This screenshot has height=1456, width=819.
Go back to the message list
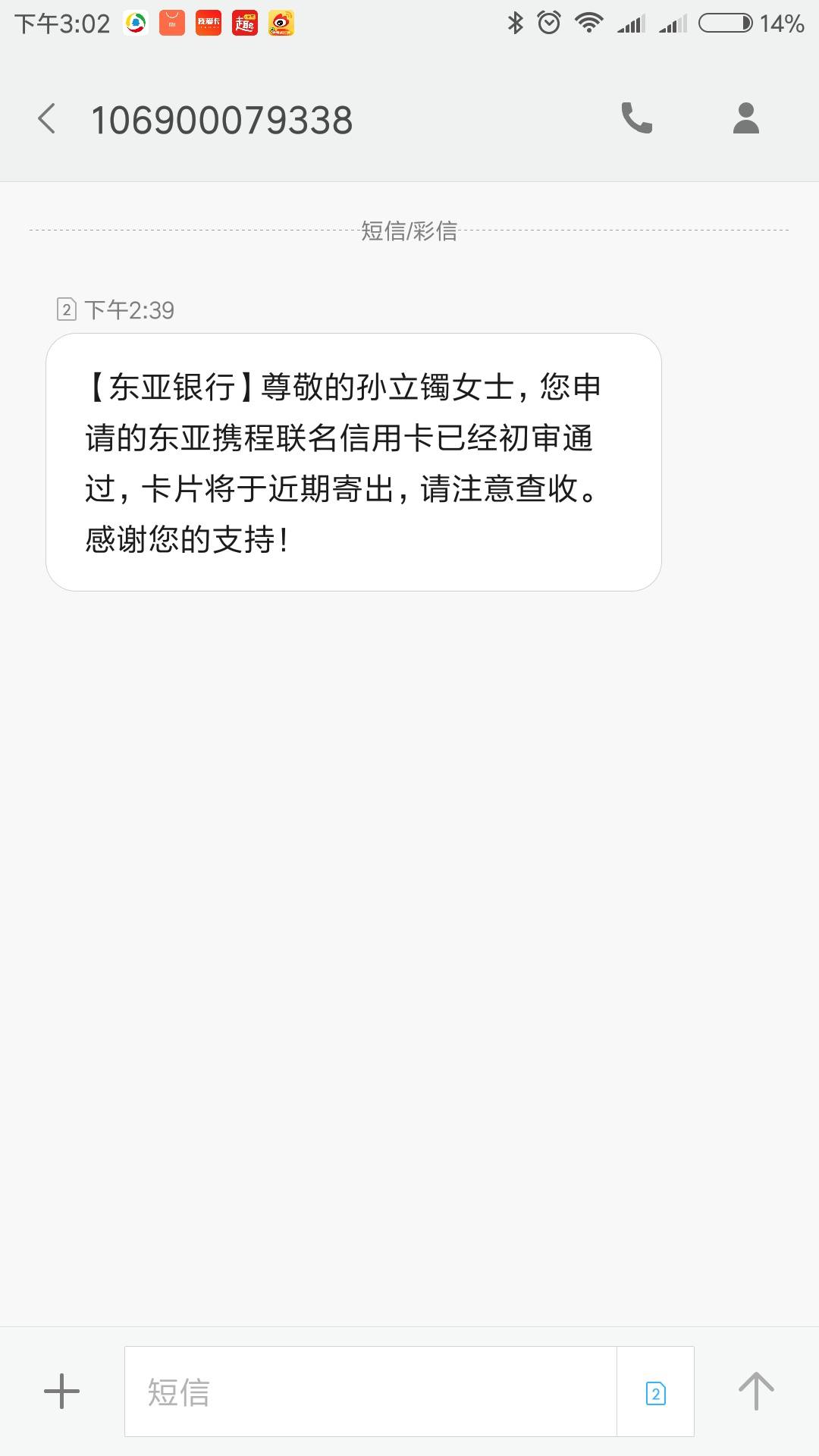47,119
